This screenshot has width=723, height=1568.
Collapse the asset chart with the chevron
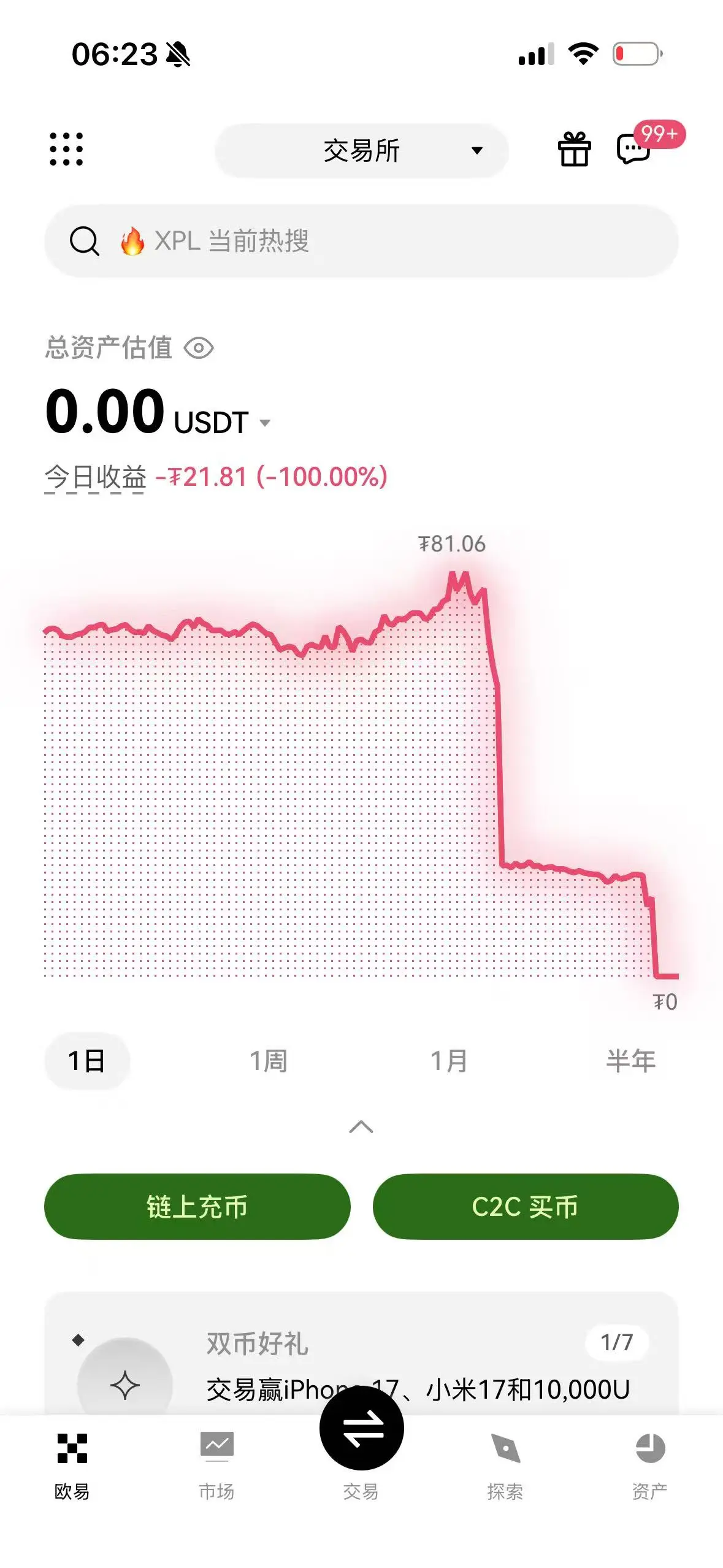(361, 1127)
